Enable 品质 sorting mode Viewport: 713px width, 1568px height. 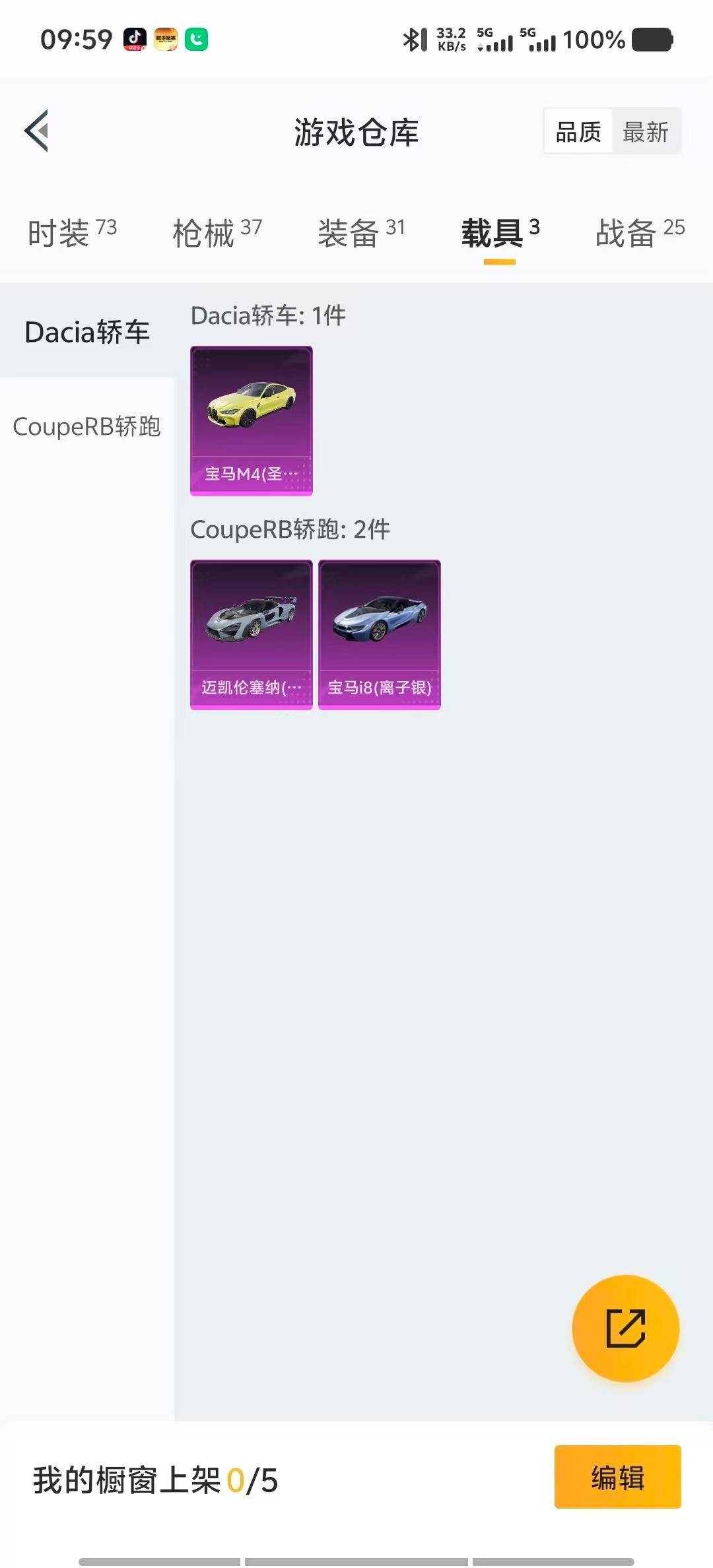tap(576, 131)
